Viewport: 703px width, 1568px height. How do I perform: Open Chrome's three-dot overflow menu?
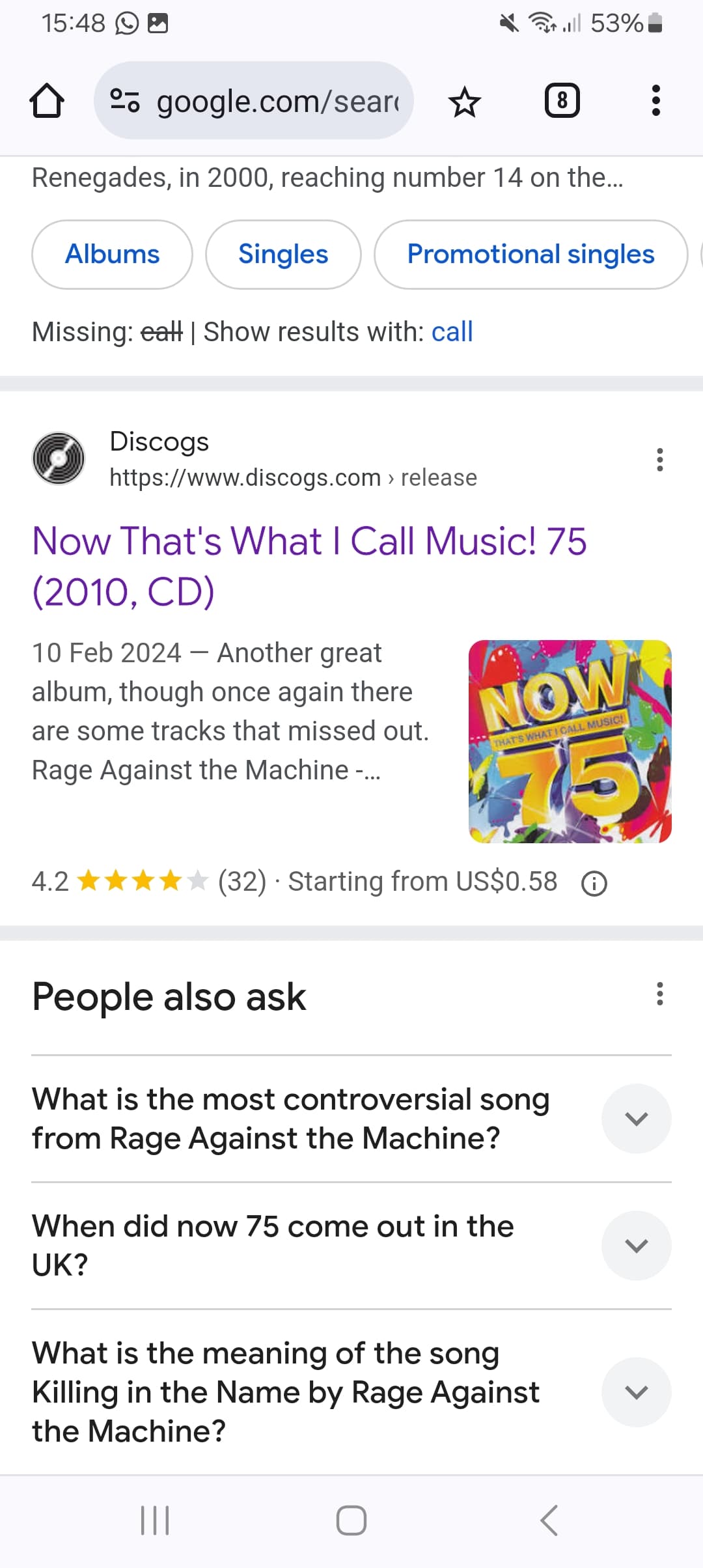tap(655, 100)
